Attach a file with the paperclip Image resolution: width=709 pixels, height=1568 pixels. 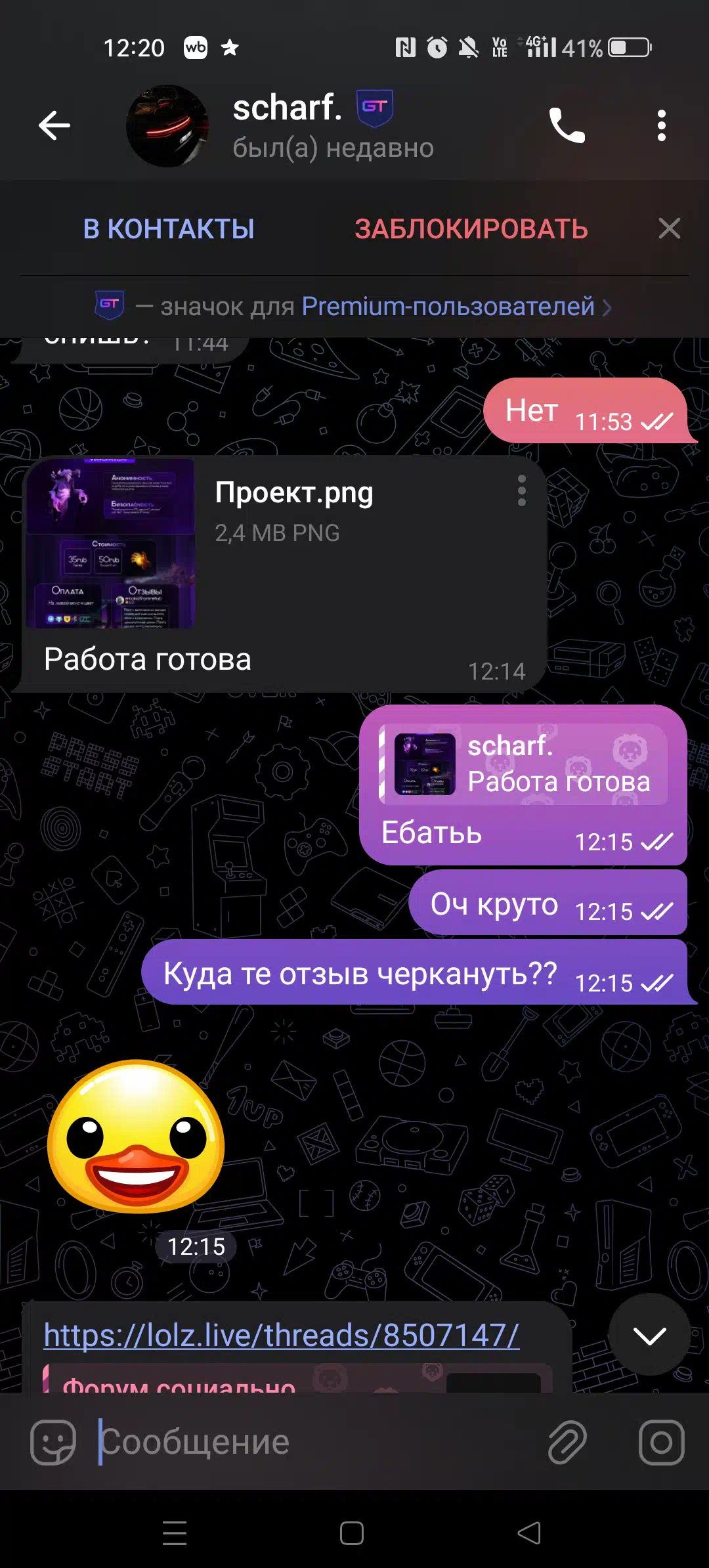pos(567,1443)
